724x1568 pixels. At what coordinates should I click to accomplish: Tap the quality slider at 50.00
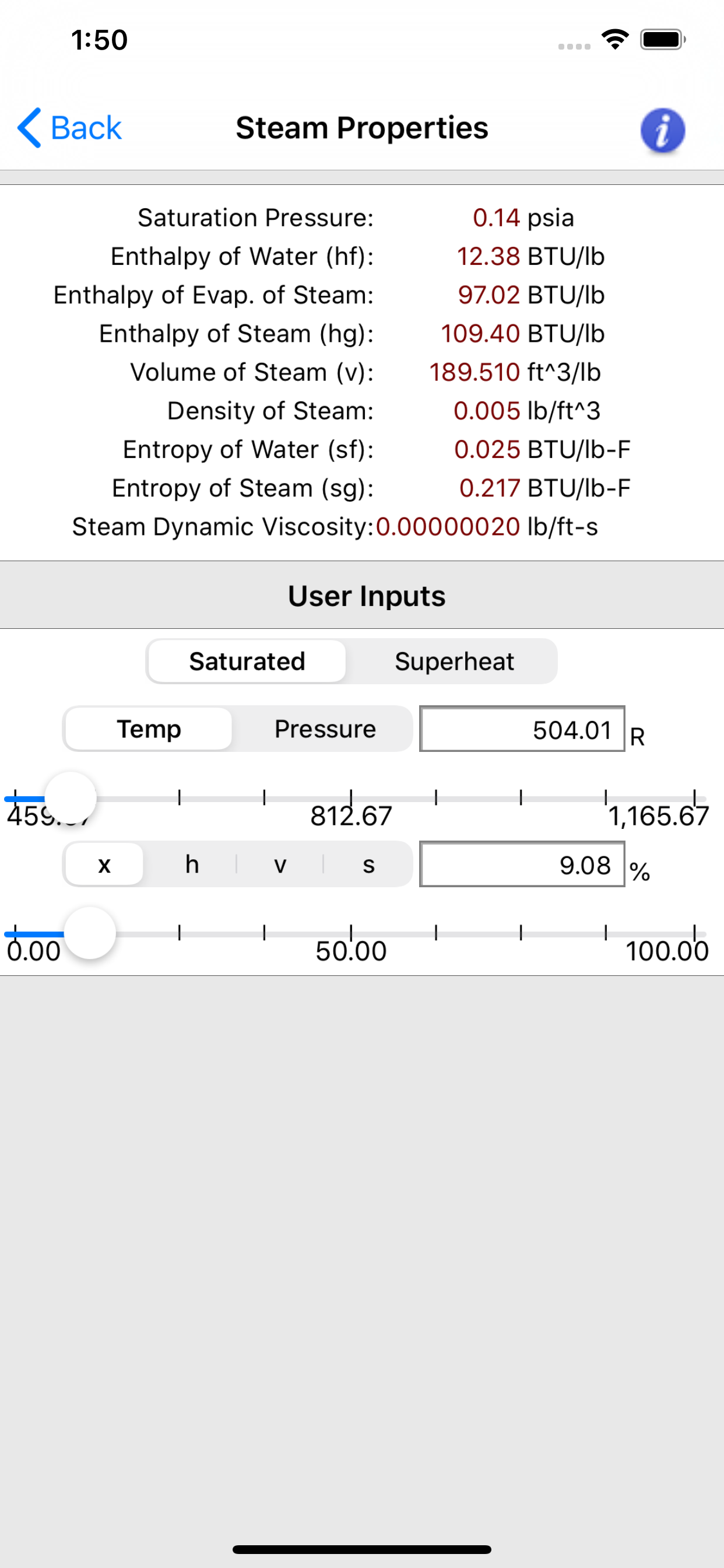[351, 934]
